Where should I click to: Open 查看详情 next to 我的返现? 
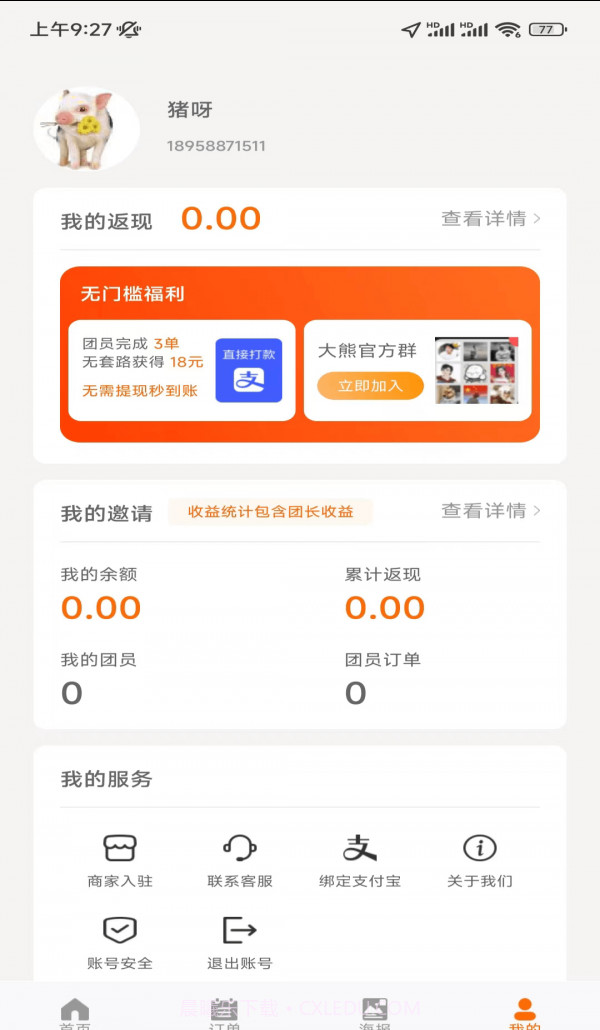[491, 218]
